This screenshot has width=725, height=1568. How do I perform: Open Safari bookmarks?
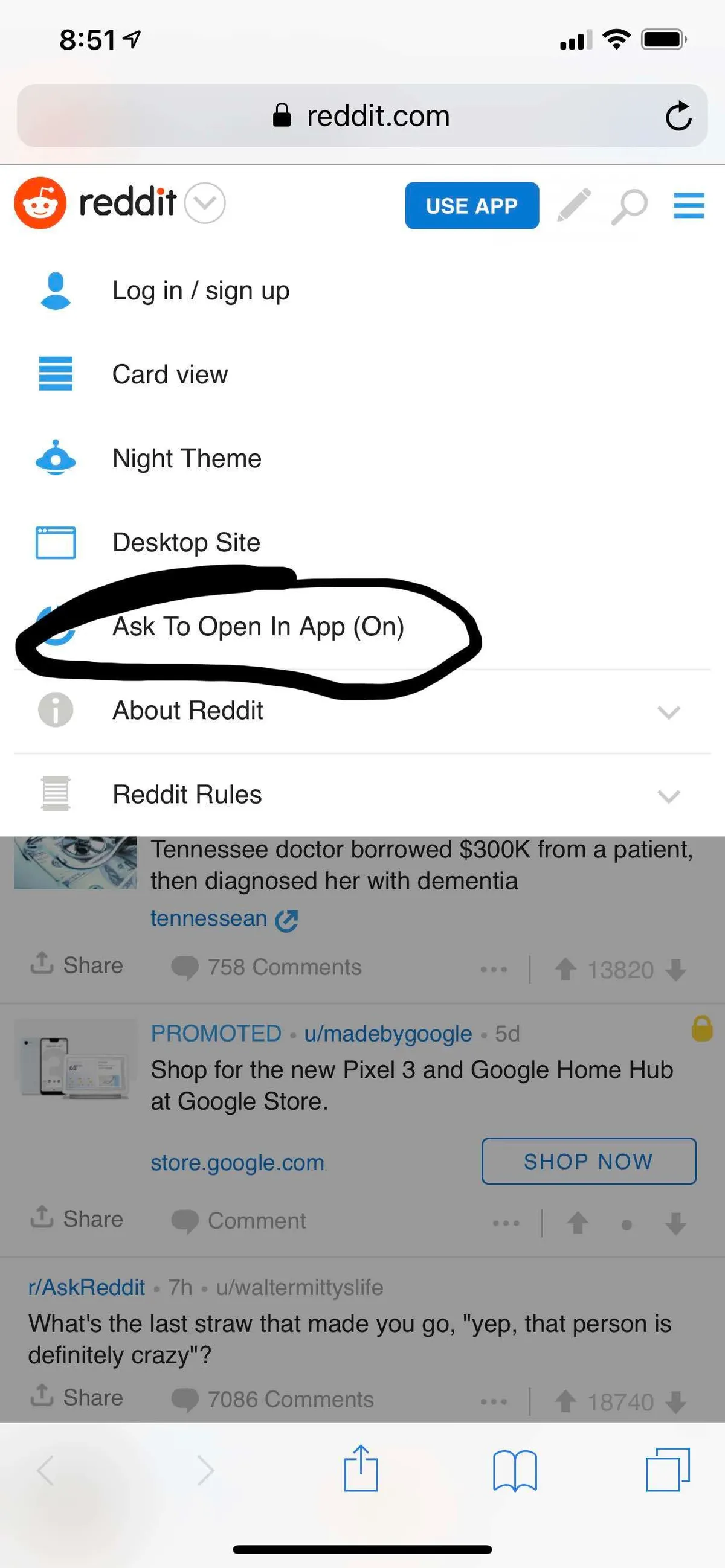(515, 1470)
